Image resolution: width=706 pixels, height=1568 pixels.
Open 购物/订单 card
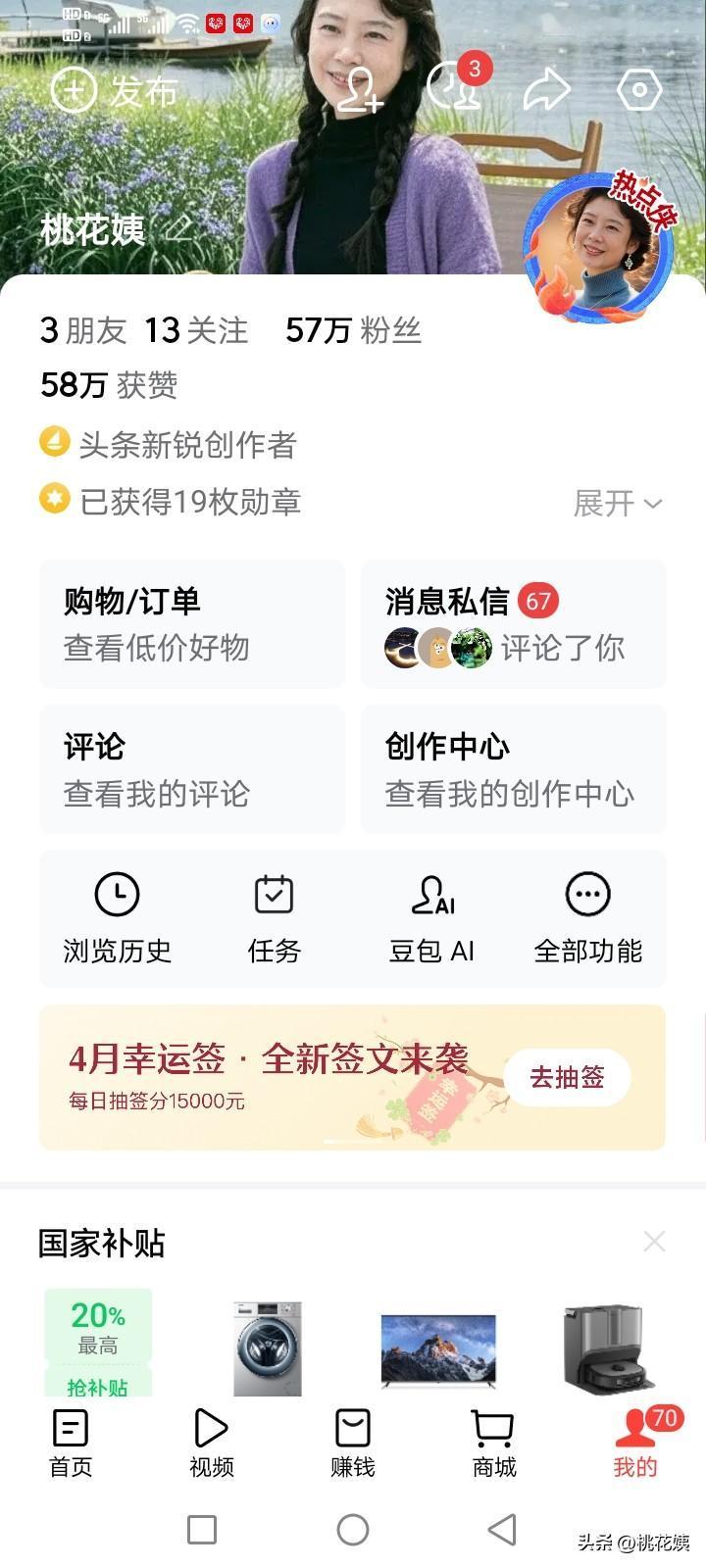coord(192,624)
